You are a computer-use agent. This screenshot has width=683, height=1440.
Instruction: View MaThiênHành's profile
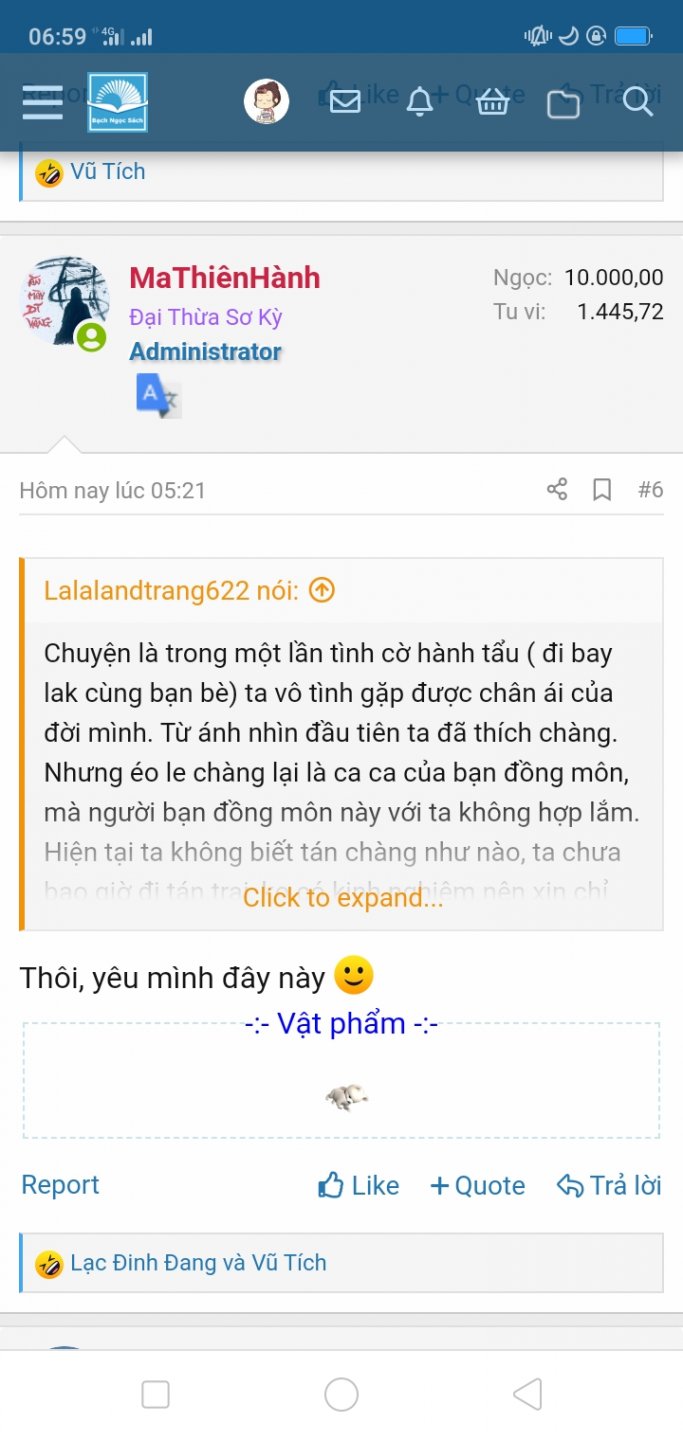click(224, 278)
